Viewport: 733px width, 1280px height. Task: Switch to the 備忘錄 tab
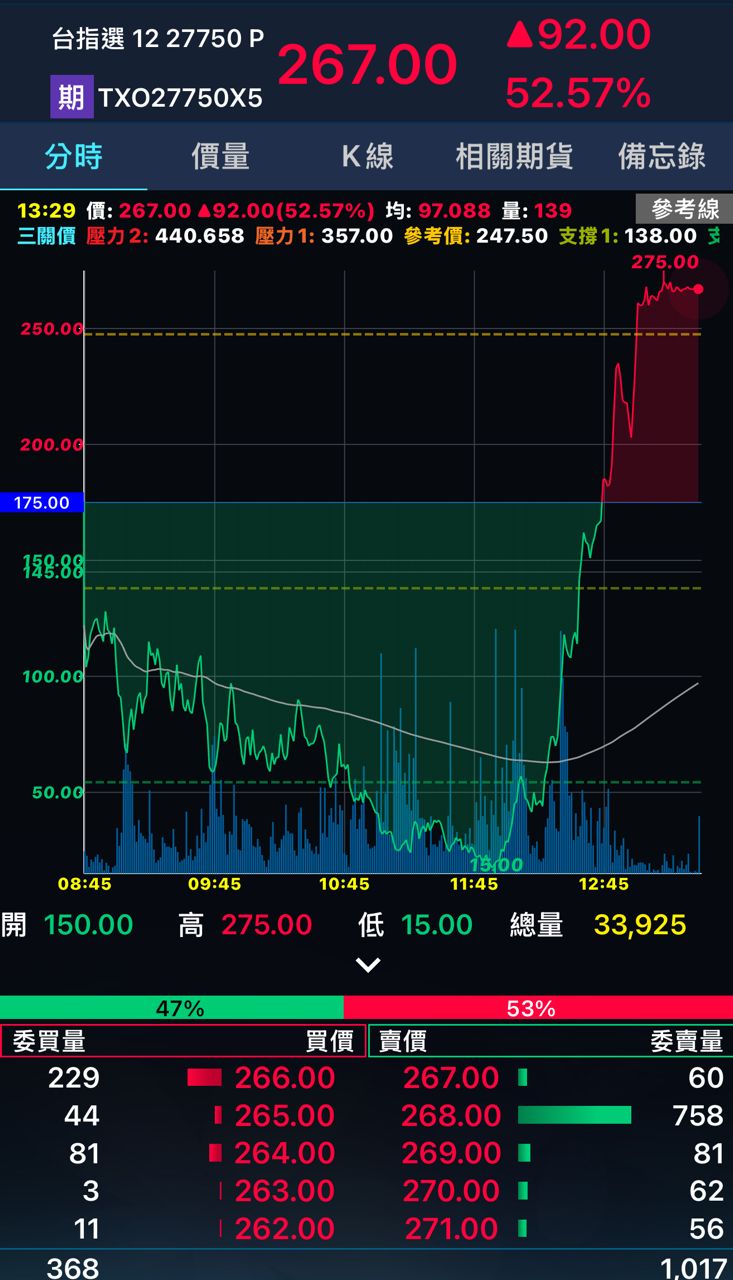(x=661, y=156)
